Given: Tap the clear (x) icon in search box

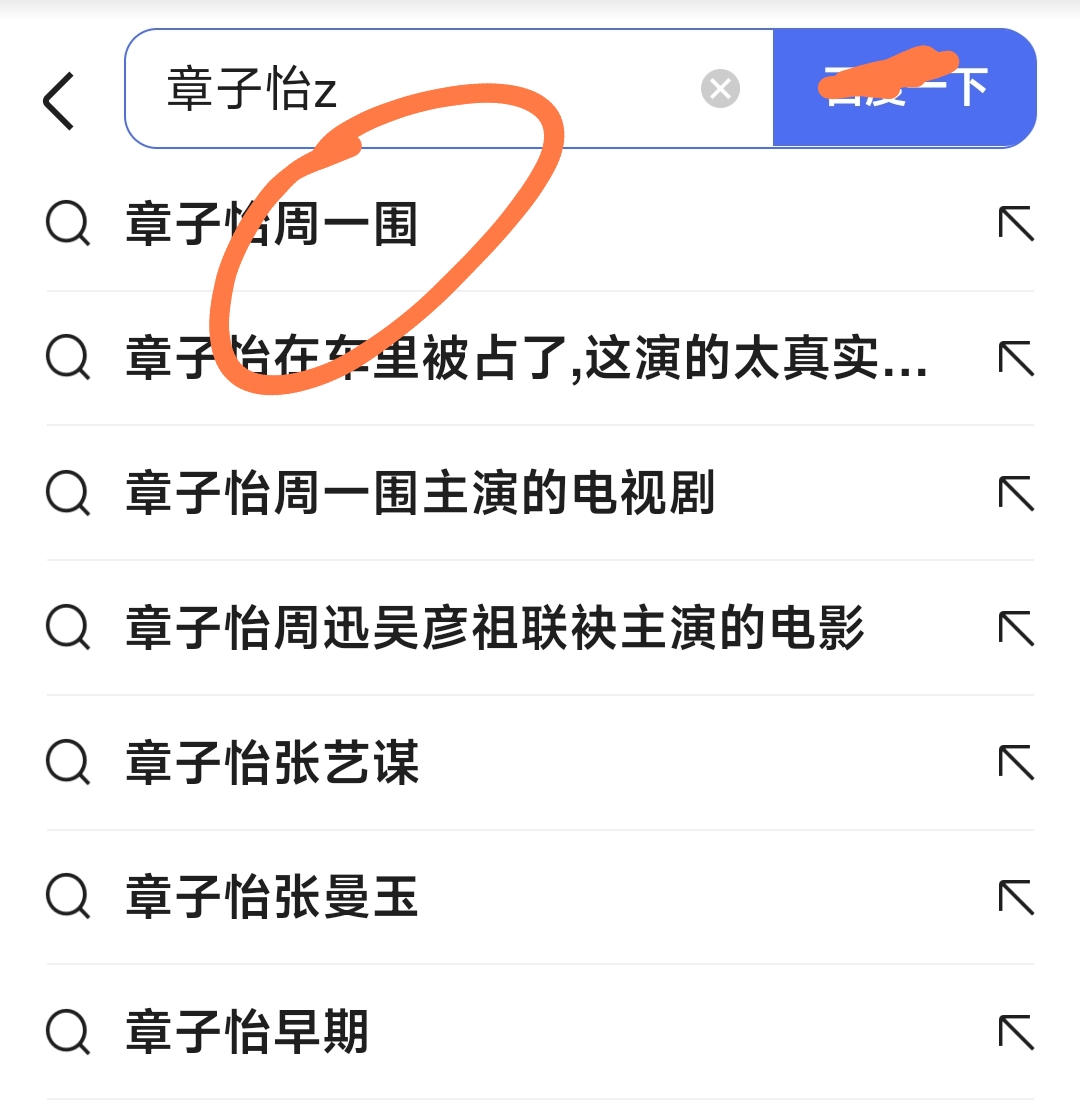Looking at the screenshot, I should coord(719,90).
